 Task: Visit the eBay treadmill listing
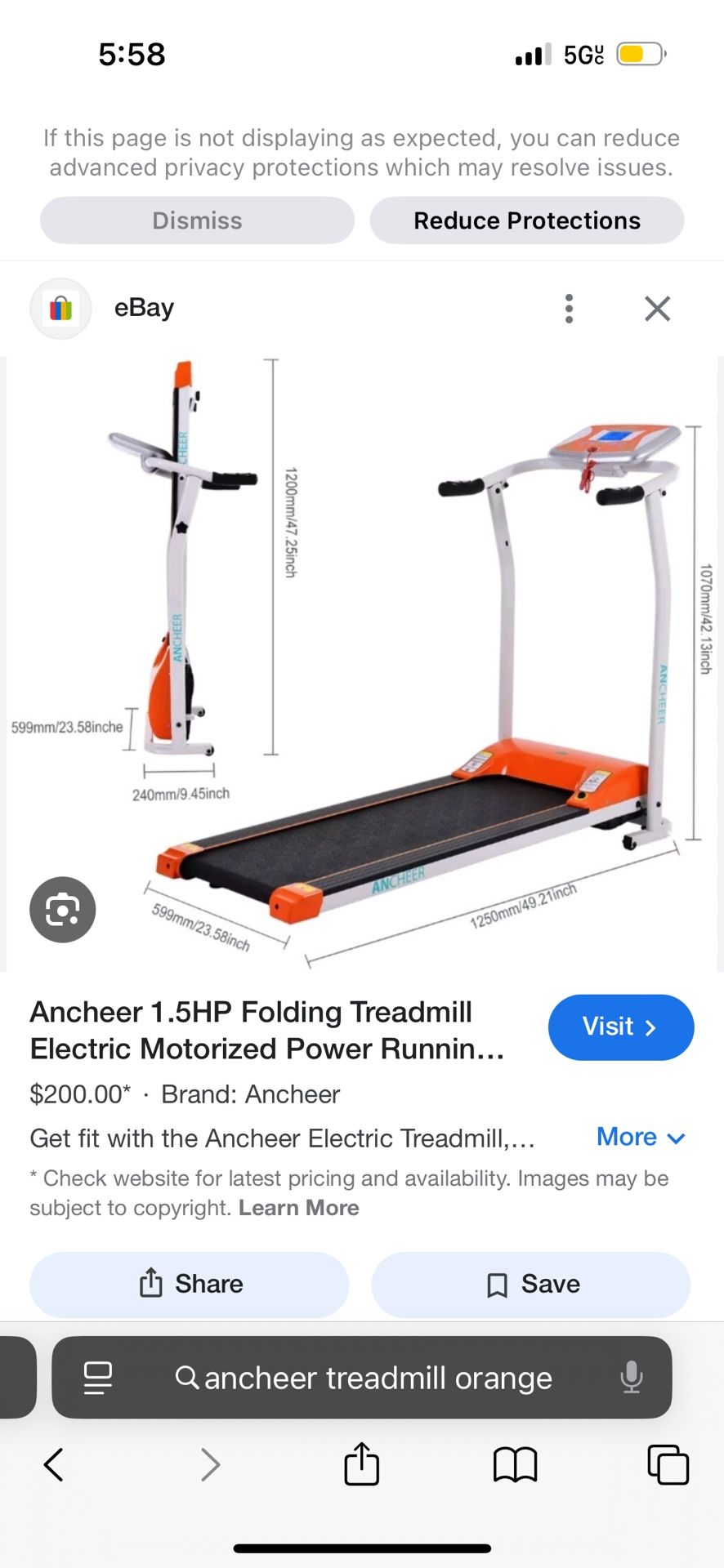(621, 1027)
